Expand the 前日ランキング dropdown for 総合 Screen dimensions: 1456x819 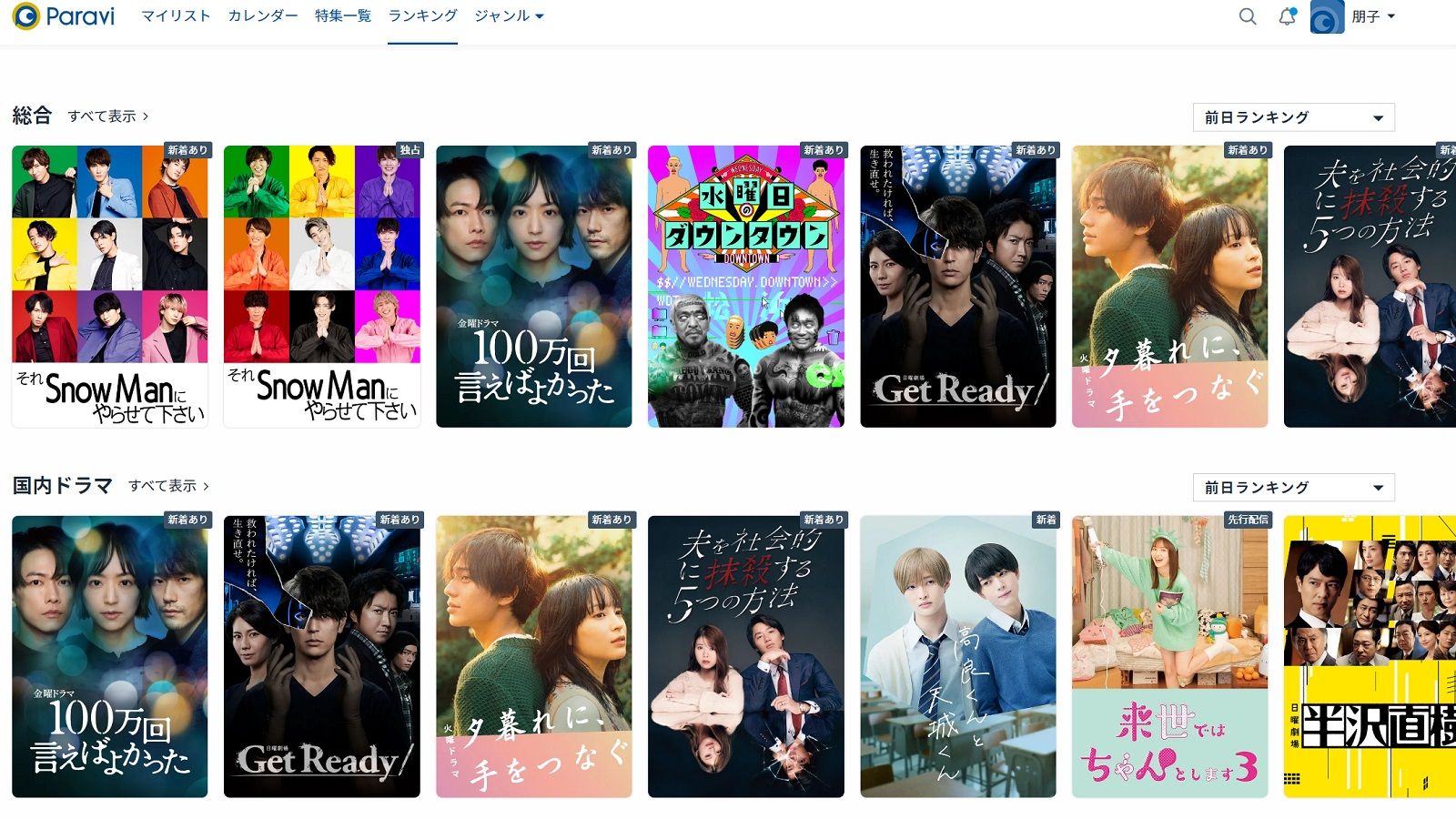1293,117
